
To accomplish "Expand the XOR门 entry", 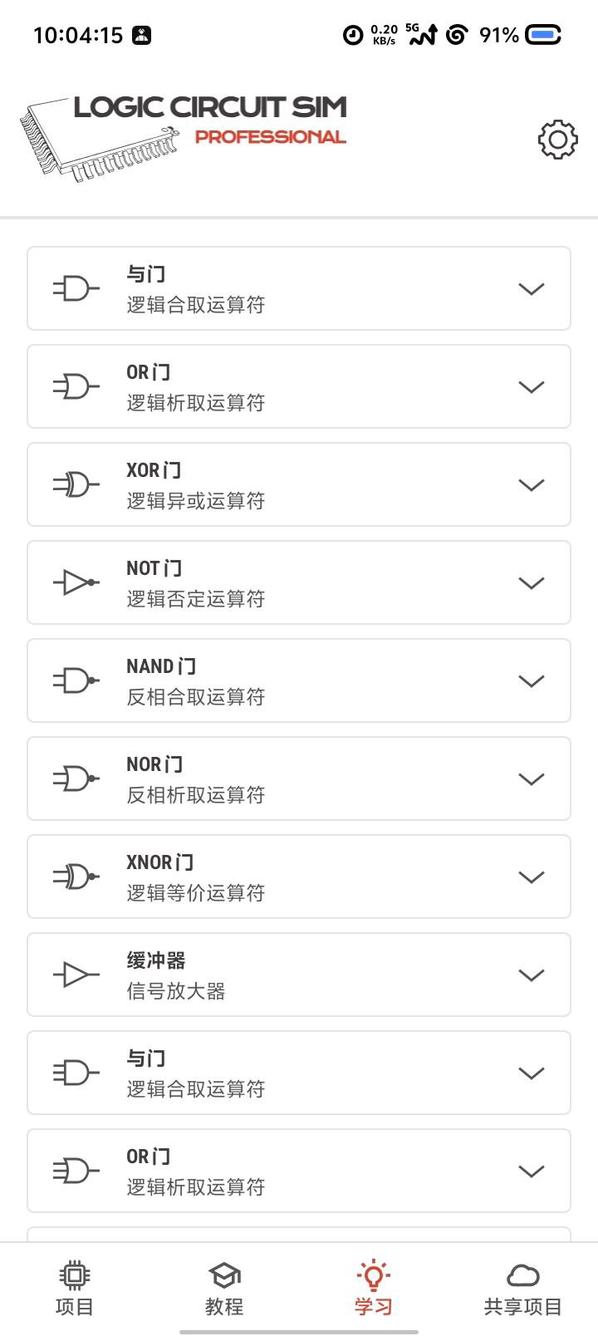I will 299,485.
